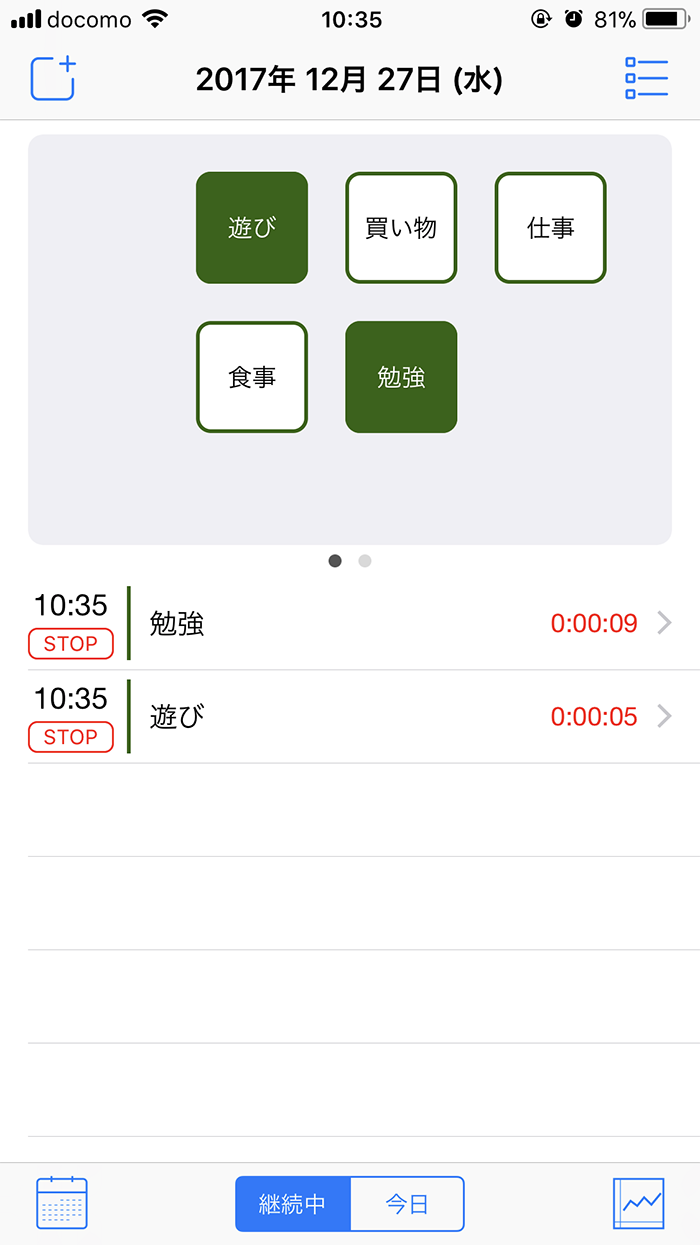This screenshot has width=700, height=1245.
Task: Toggle the 勉強 activity button
Action: coord(401,377)
